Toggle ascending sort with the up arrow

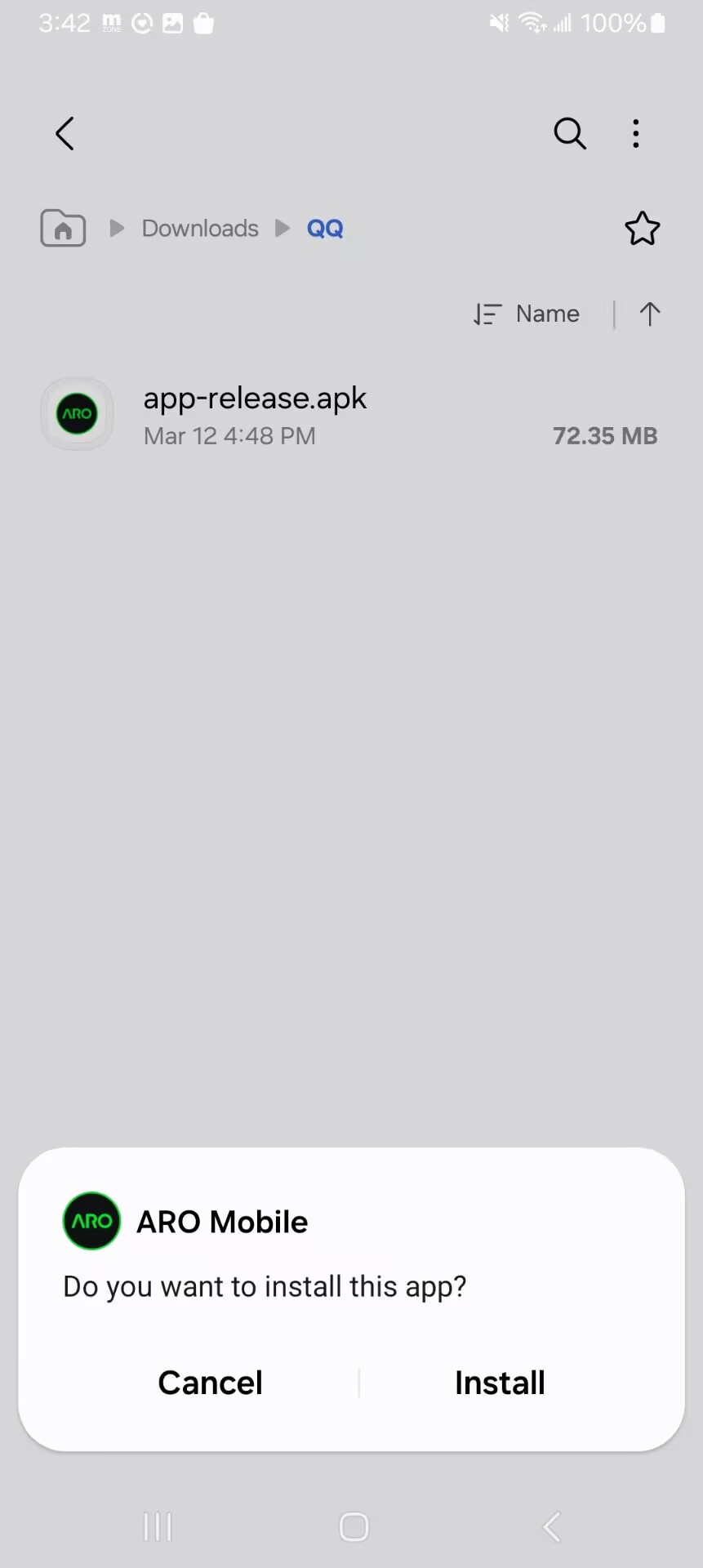point(649,314)
